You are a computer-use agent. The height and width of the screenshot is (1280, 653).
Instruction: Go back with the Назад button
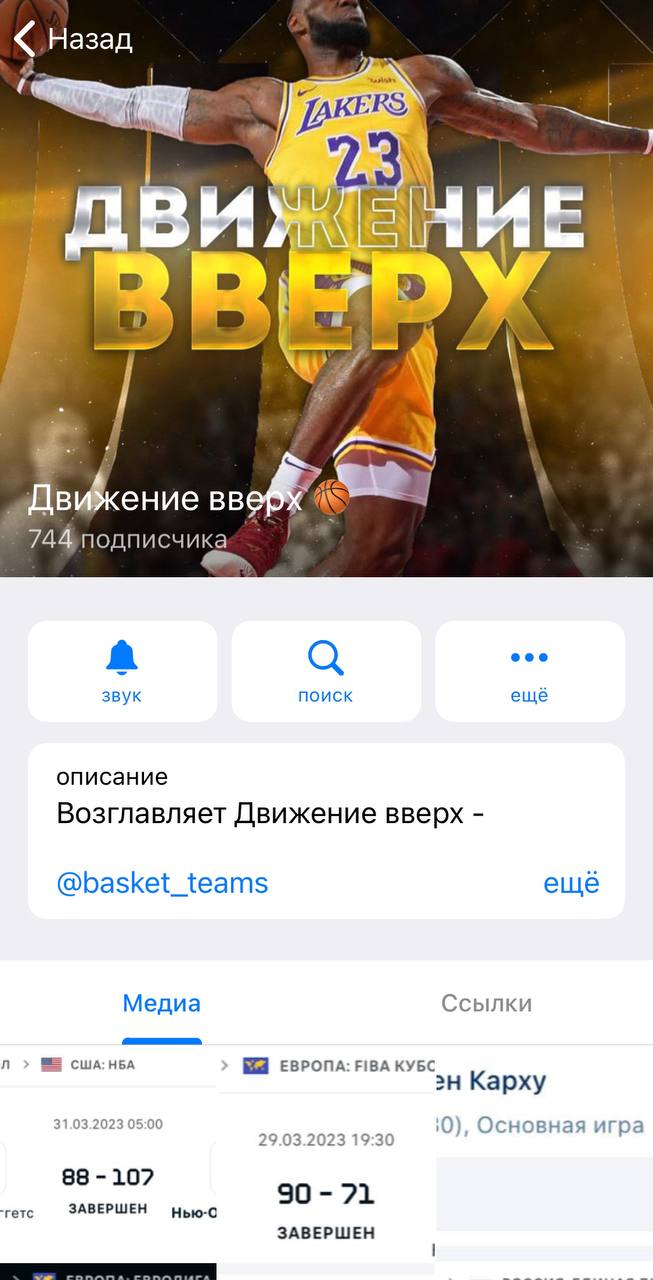pos(73,40)
